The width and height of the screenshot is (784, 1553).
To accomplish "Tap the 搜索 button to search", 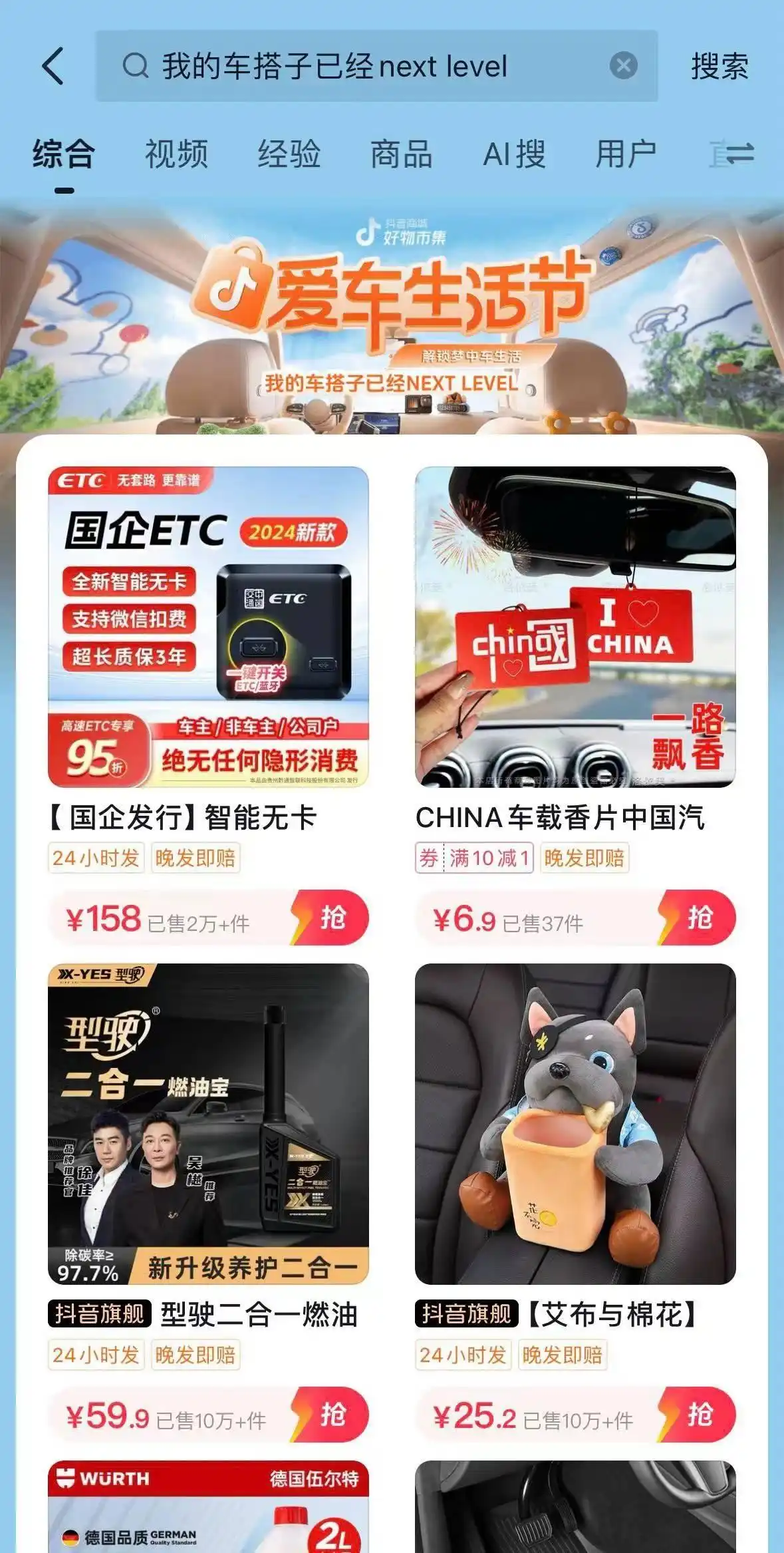I will (719, 66).
